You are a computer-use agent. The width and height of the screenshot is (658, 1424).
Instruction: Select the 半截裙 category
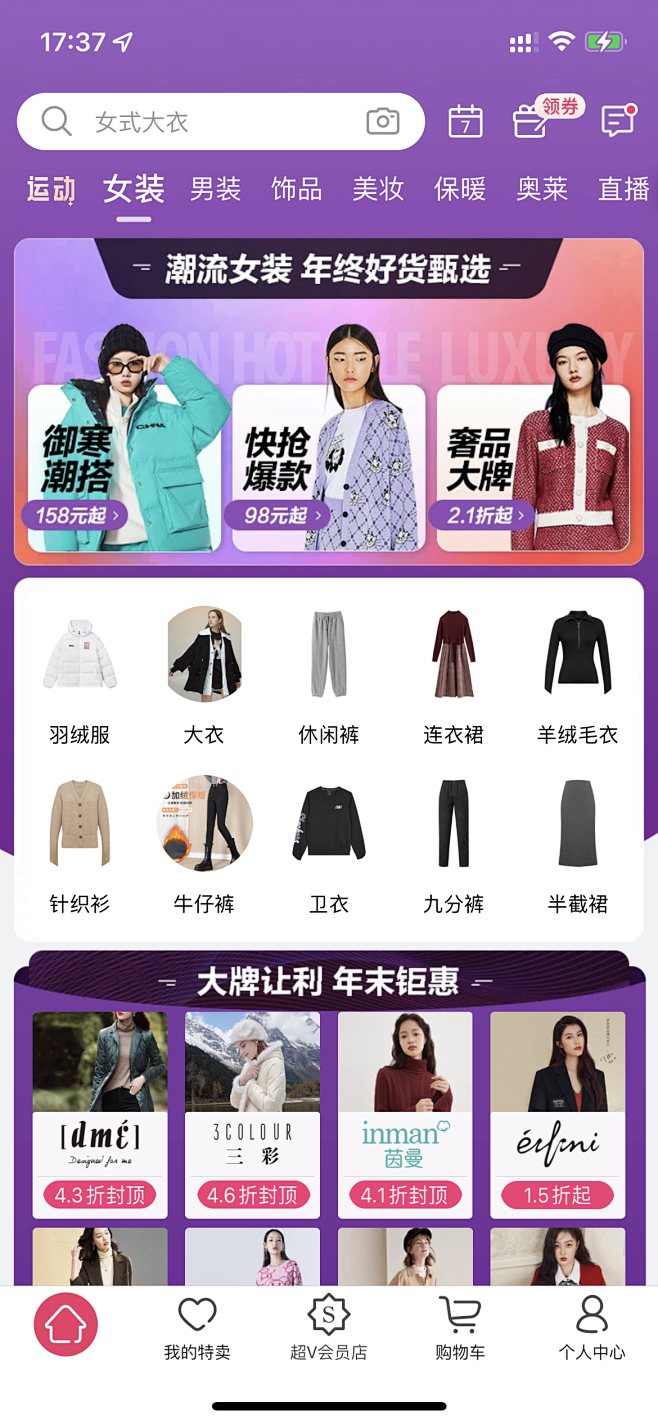(577, 843)
